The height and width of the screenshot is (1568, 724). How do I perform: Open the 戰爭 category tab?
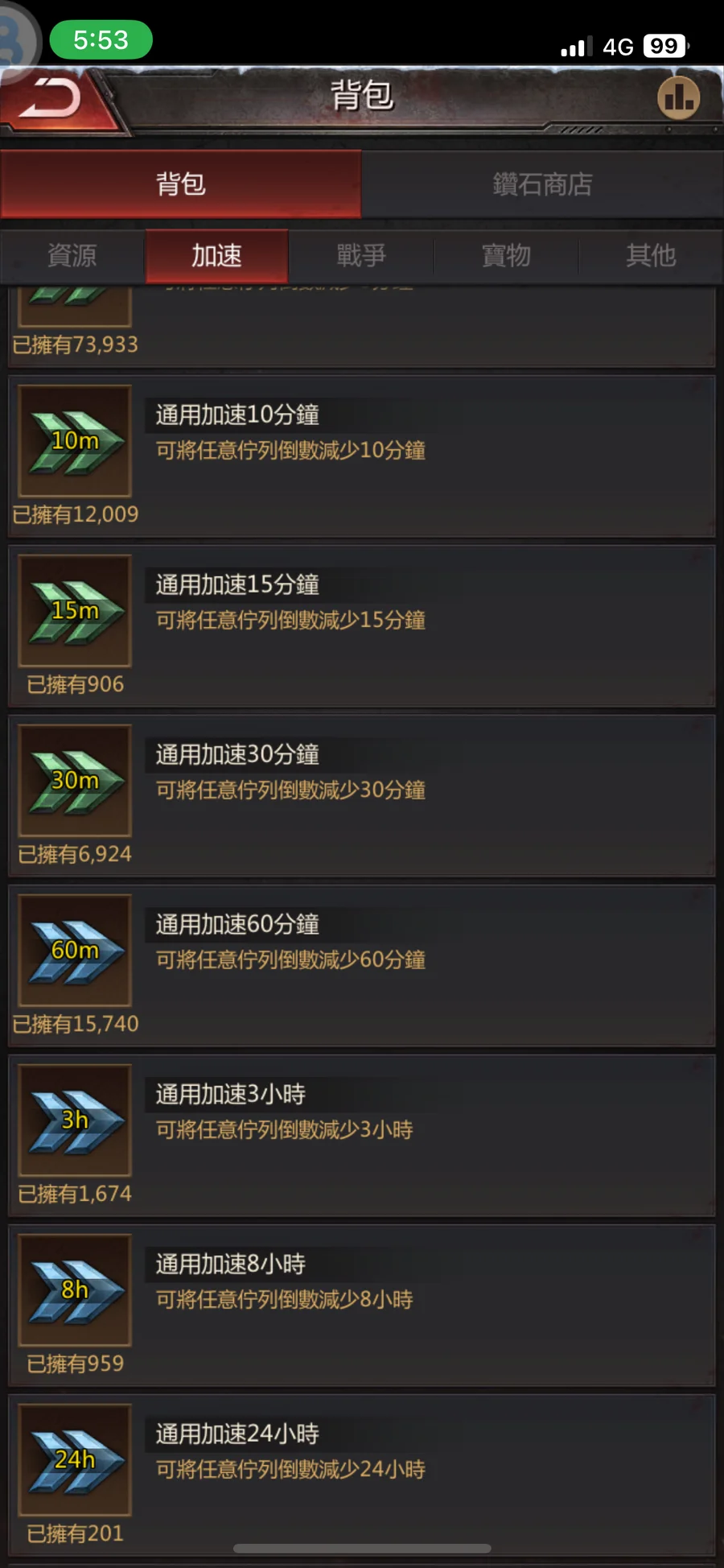click(361, 256)
